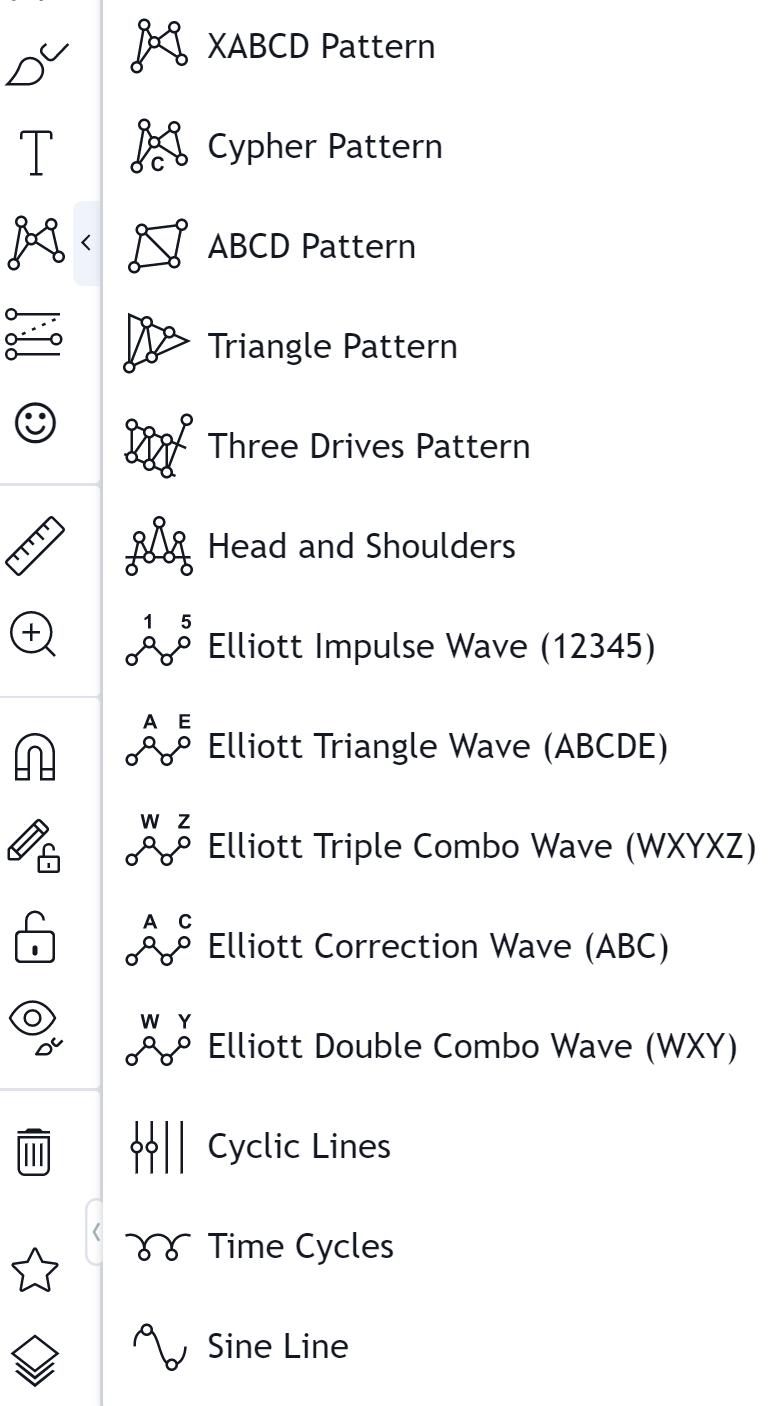777x1406 pixels.
Task: Pick Elliott Impulse Wave (12345)
Action: pos(440,646)
